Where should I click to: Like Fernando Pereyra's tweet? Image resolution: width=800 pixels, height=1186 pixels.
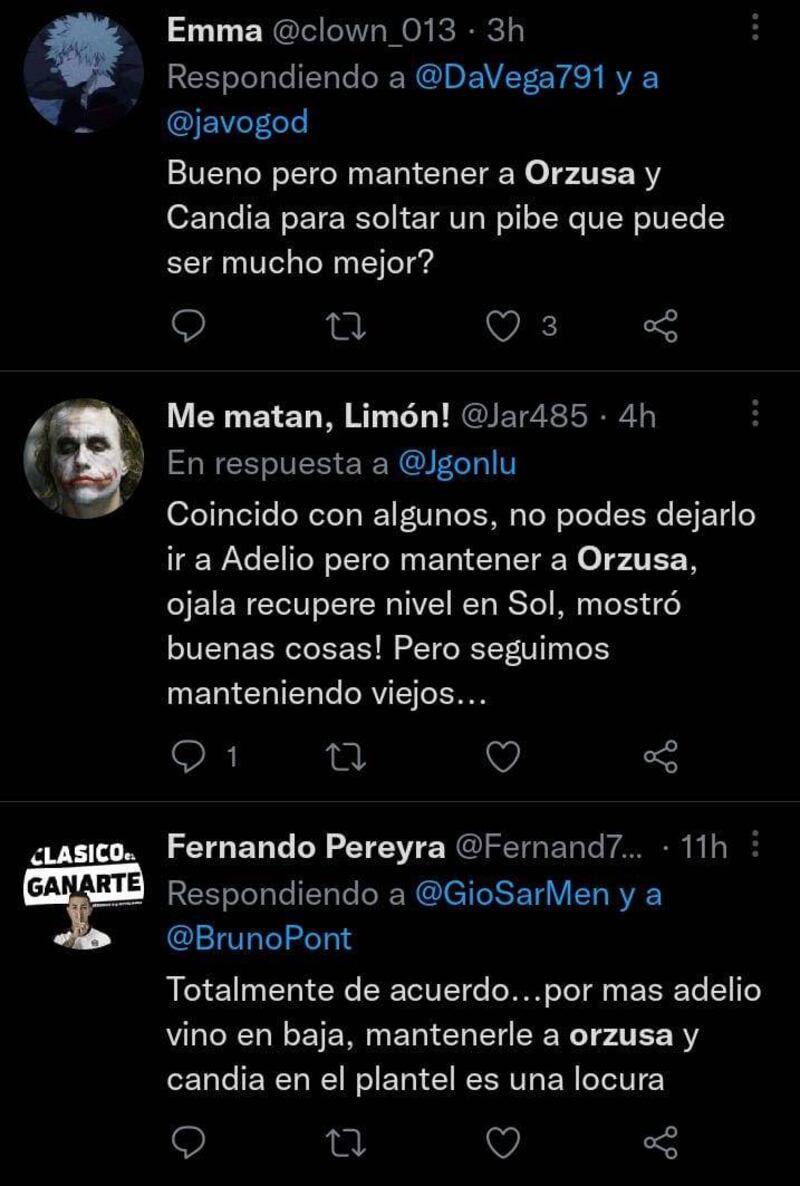[x=503, y=1141]
